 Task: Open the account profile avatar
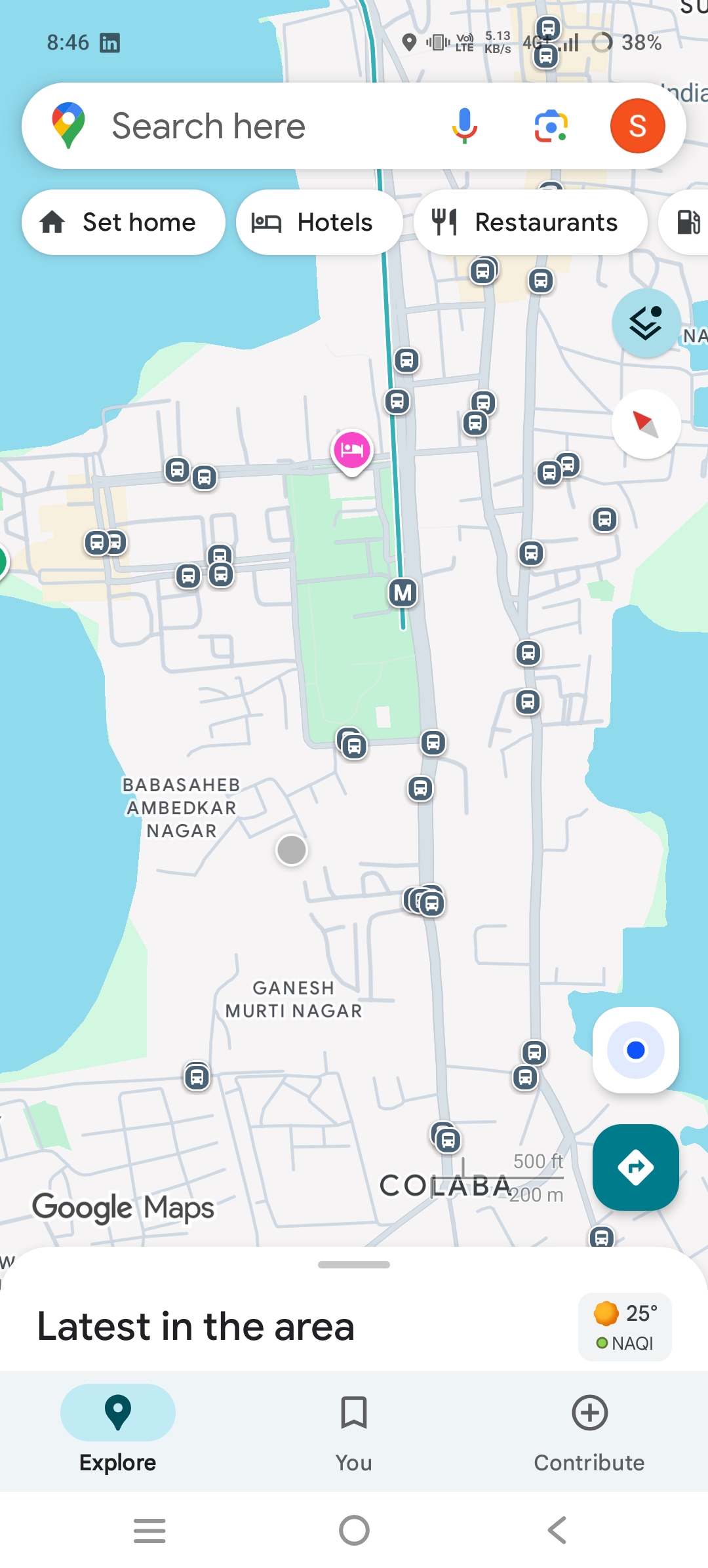pos(637,126)
